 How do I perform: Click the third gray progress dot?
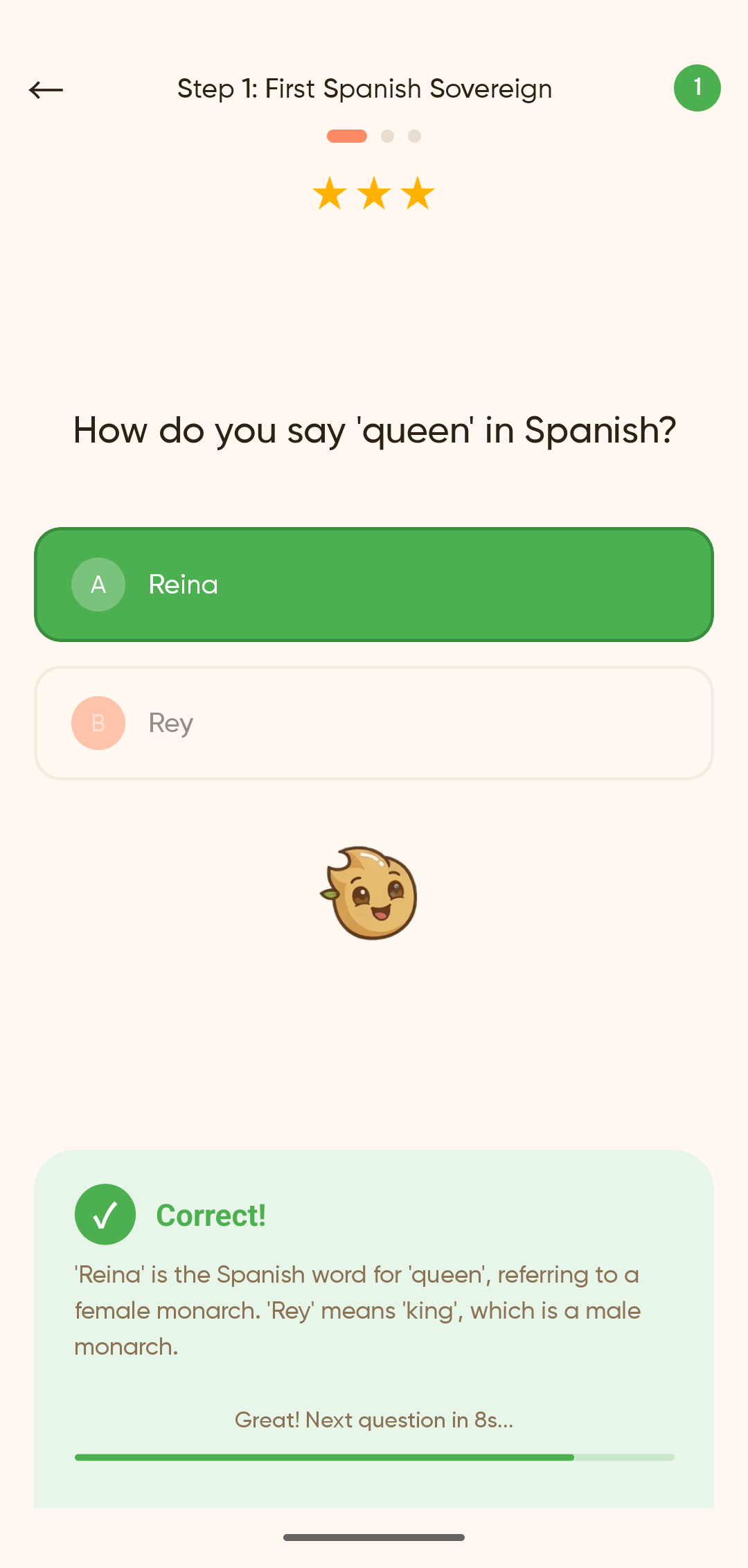(414, 136)
